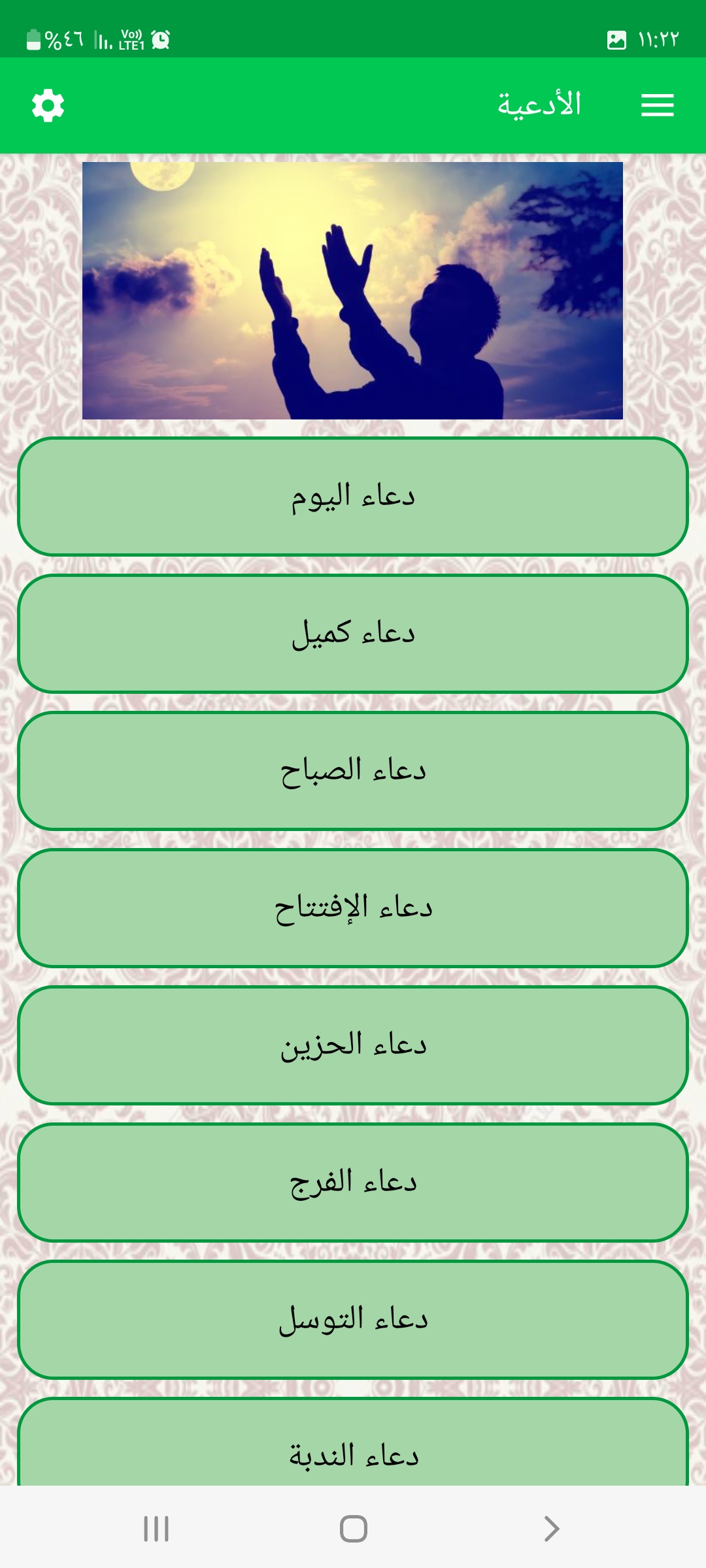The height and width of the screenshot is (1568, 706).
Task: Open دعاء الندبة
Action: tap(353, 1442)
